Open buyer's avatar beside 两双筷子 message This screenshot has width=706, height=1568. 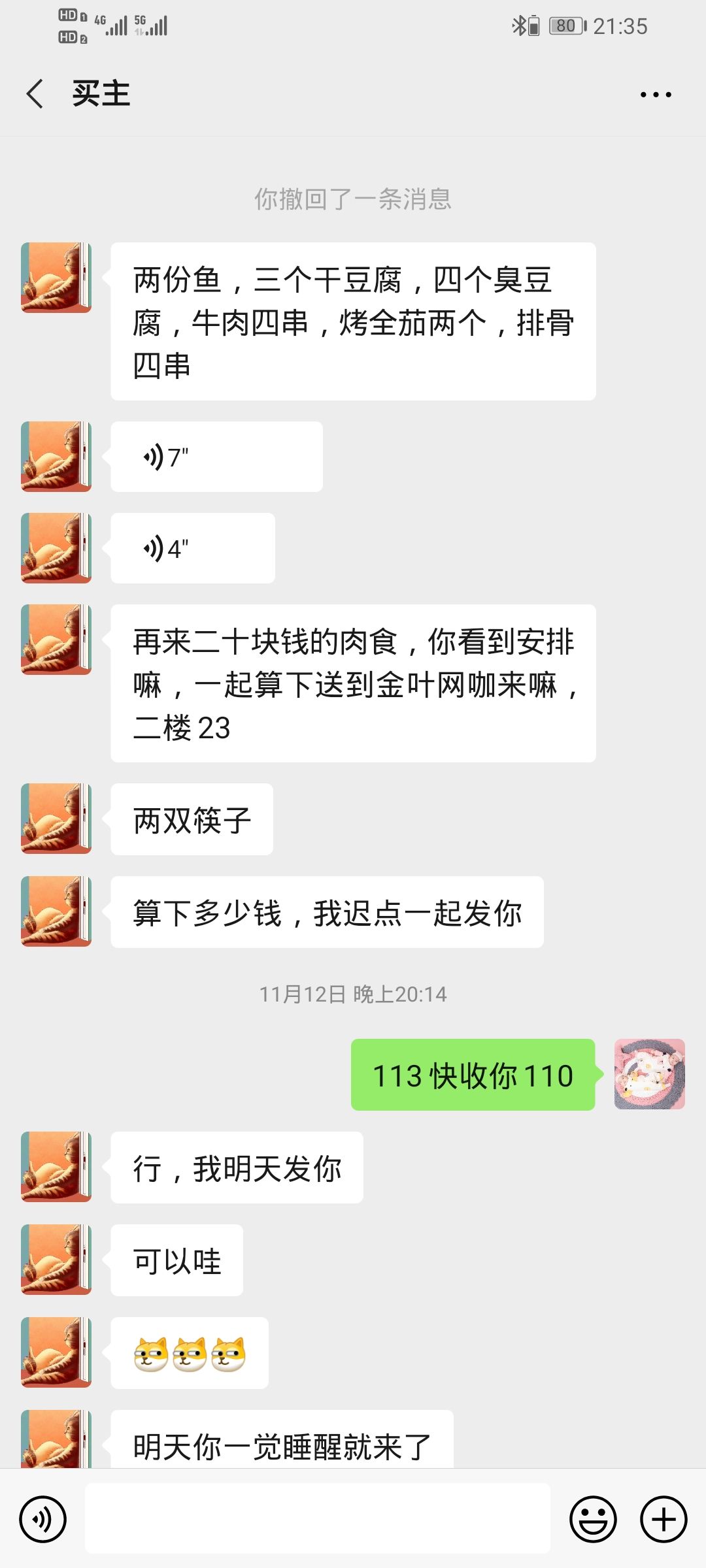56,819
